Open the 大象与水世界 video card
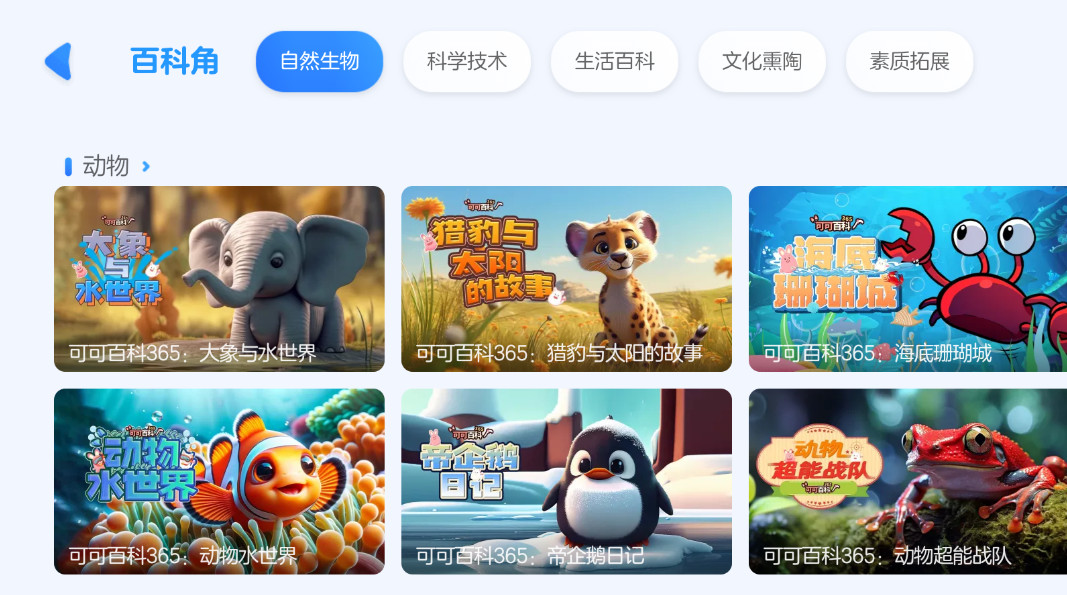Image resolution: width=1067 pixels, height=595 pixels. tap(219, 278)
